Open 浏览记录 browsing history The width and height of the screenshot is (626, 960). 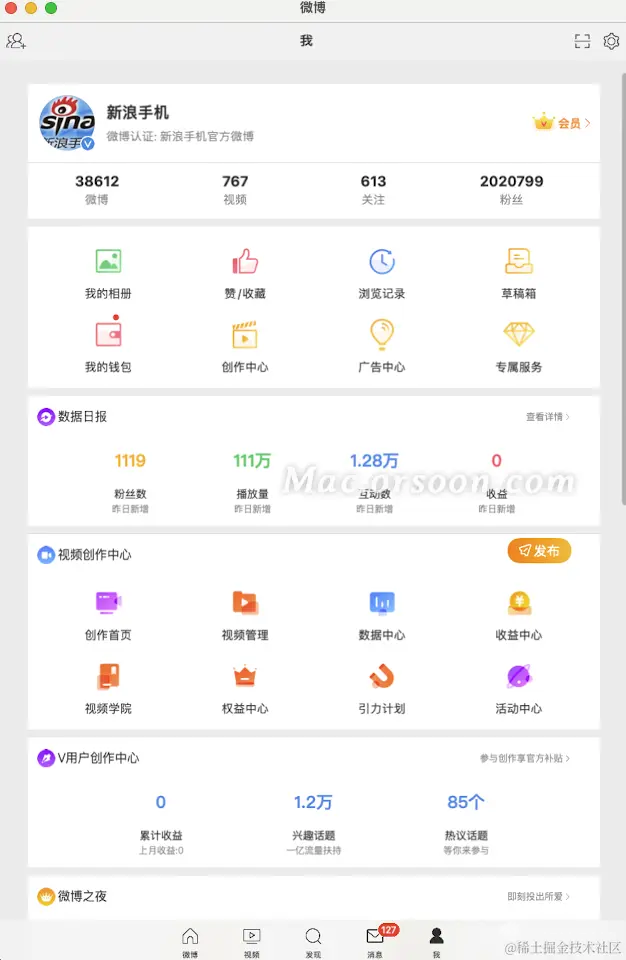pyautogui.click(x=381, y=274)
